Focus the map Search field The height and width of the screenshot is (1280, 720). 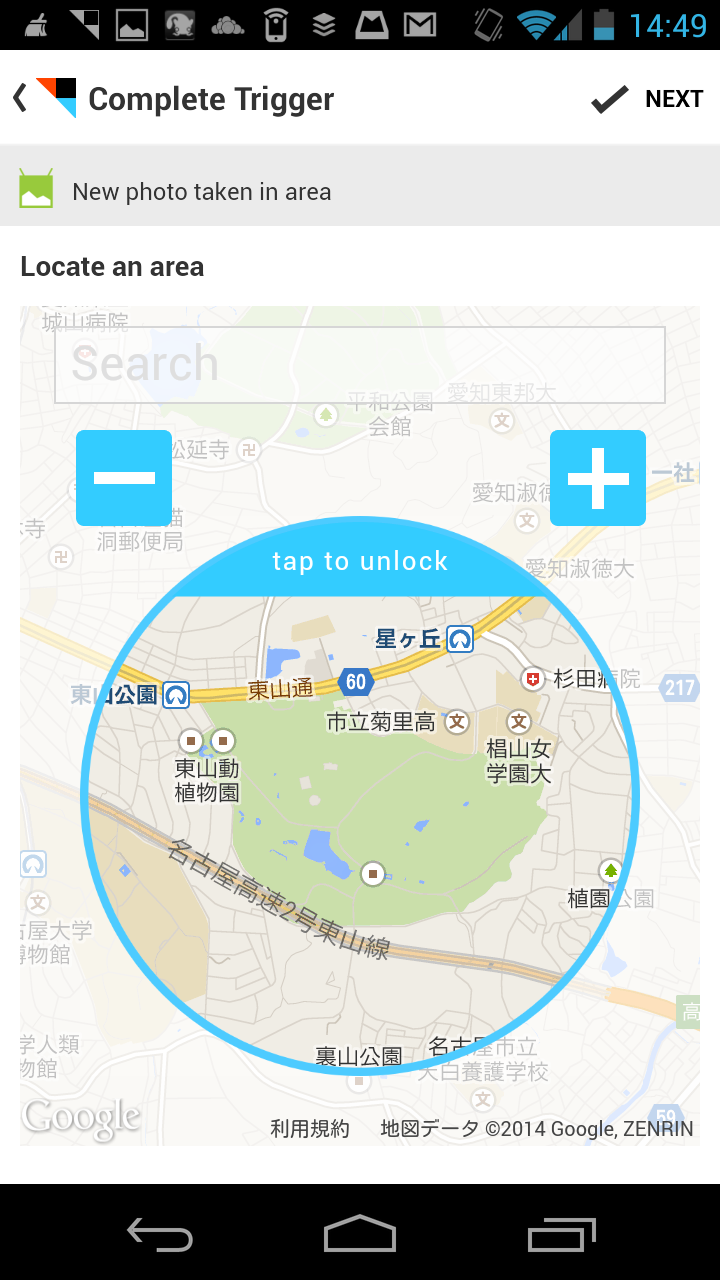point(359,365)
